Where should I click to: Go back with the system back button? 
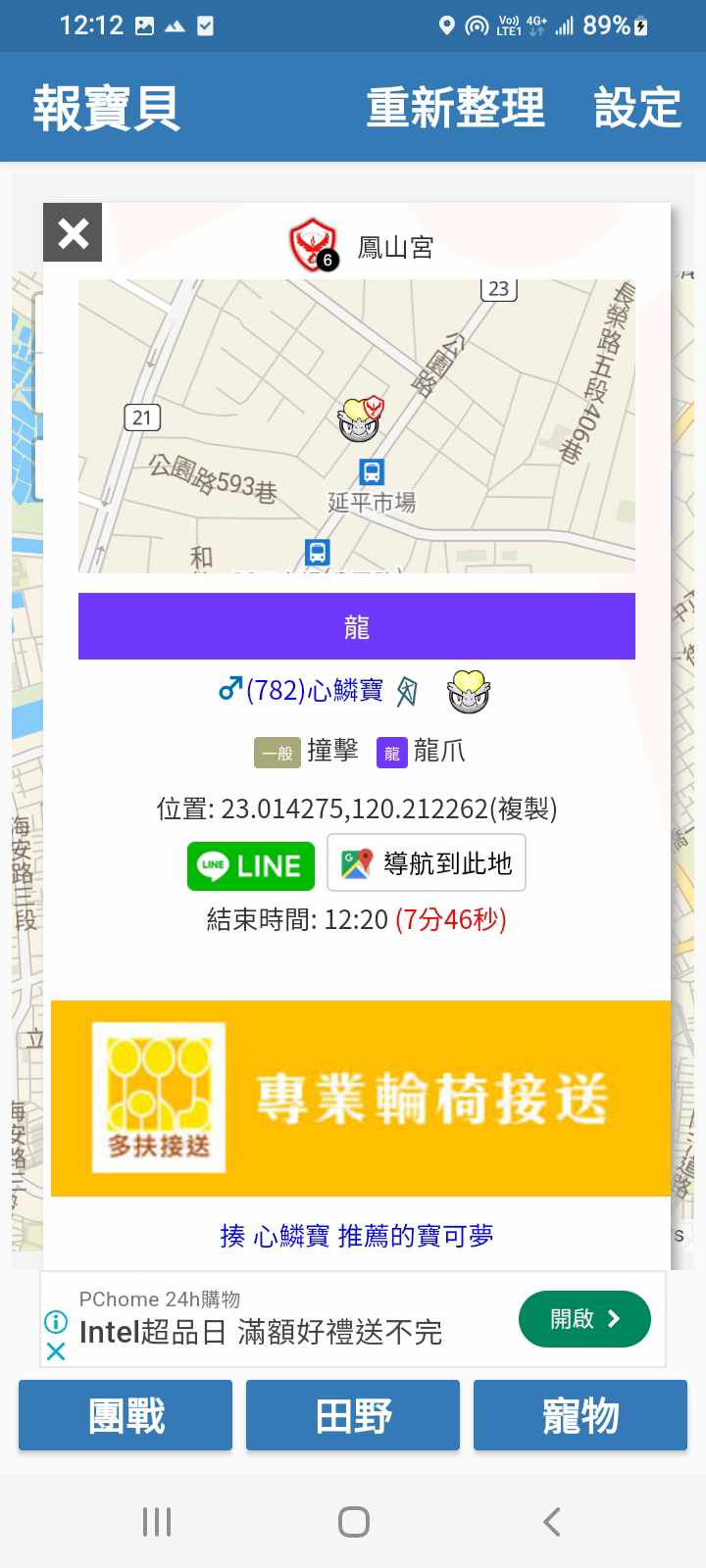tap(551, 1522)
